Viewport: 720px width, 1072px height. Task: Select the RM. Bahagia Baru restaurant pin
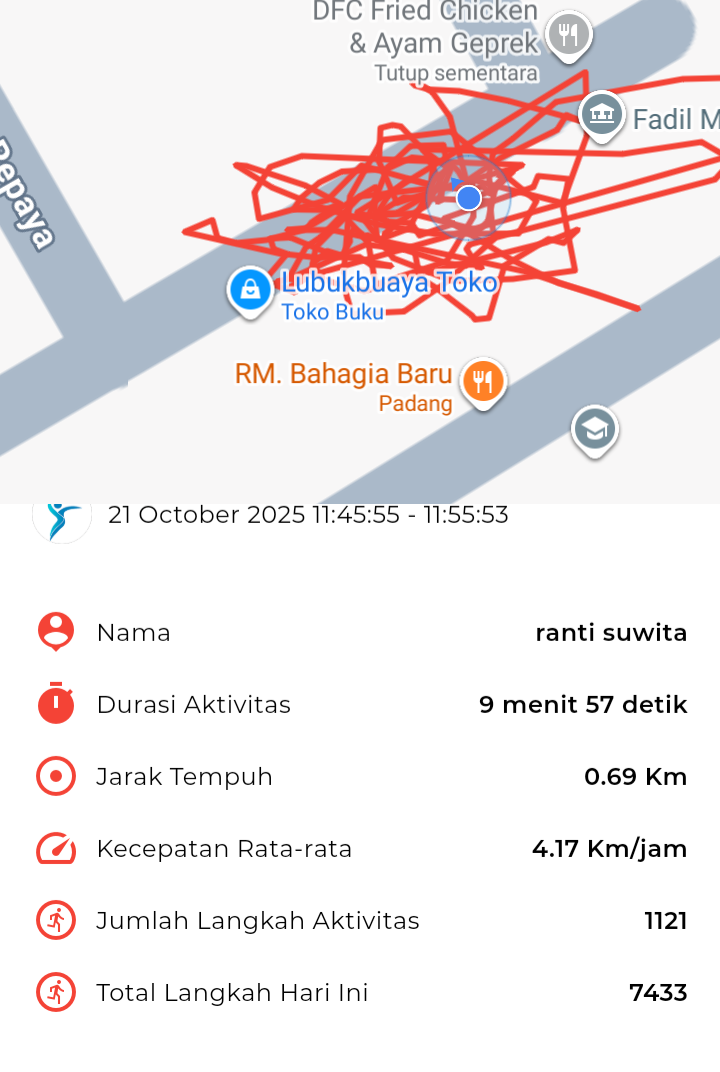(x=483, y=381)
